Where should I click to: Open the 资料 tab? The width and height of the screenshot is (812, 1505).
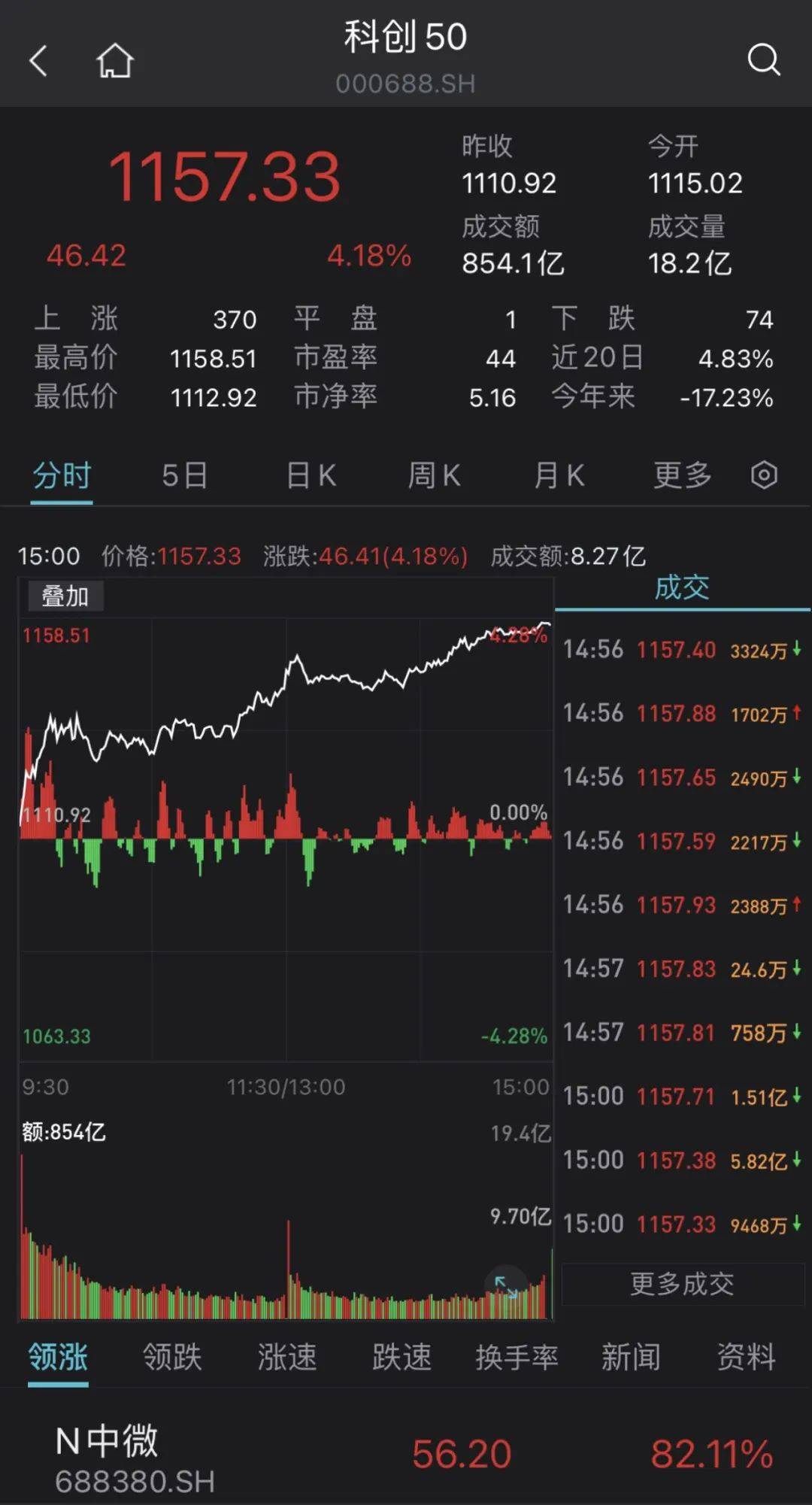coord(745,1357)
